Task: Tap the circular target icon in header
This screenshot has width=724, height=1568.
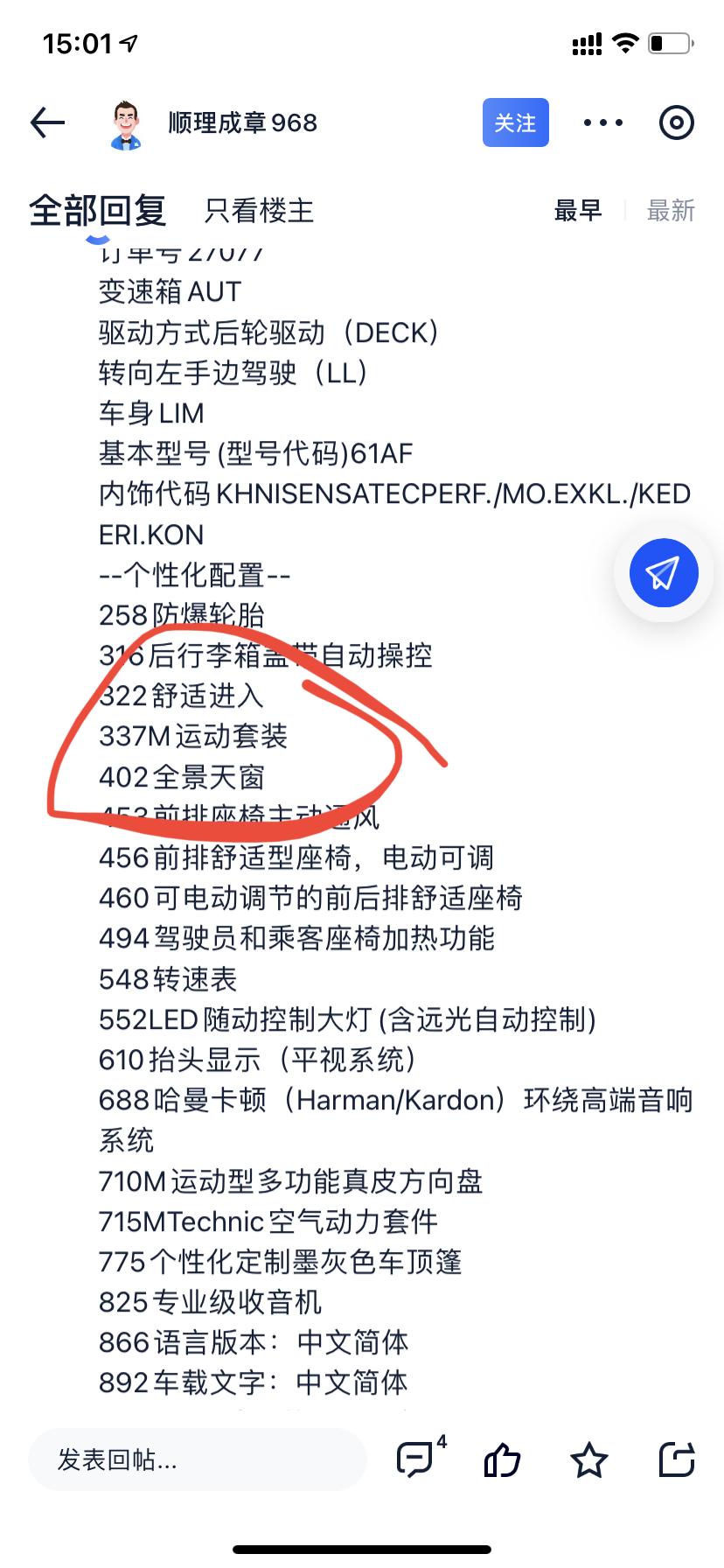Action: click(676, 122)
